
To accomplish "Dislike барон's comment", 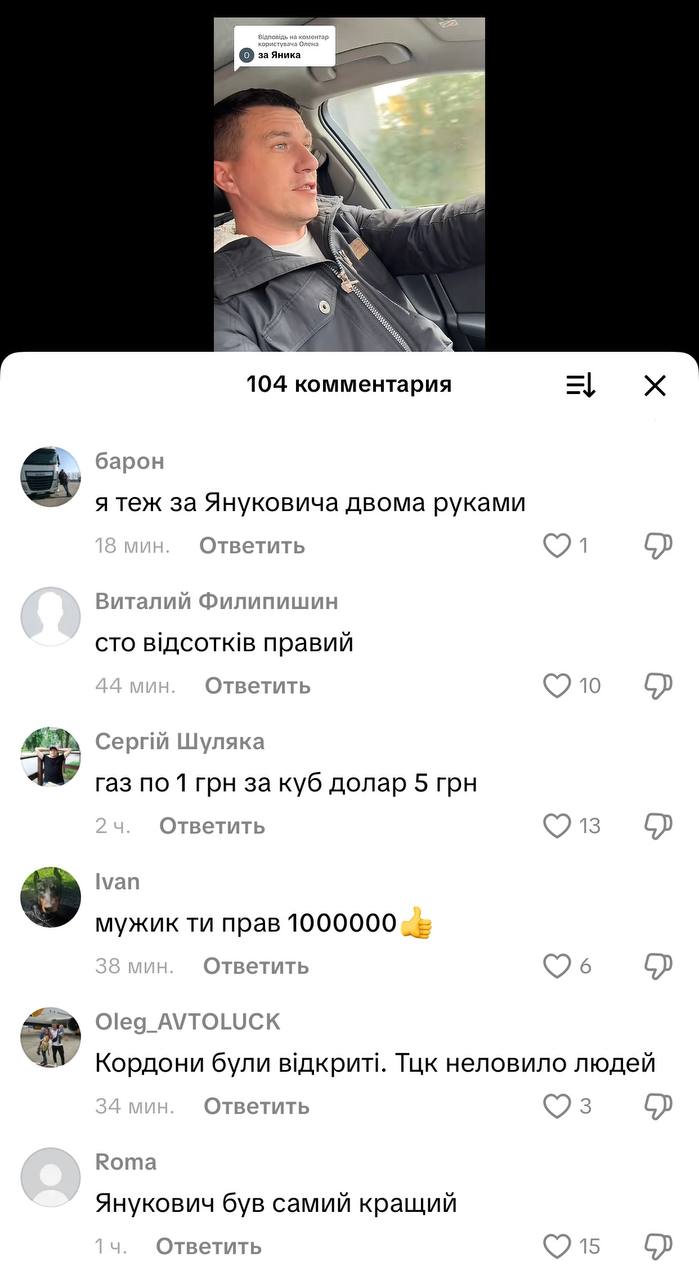I will click(x=657, y=545).
